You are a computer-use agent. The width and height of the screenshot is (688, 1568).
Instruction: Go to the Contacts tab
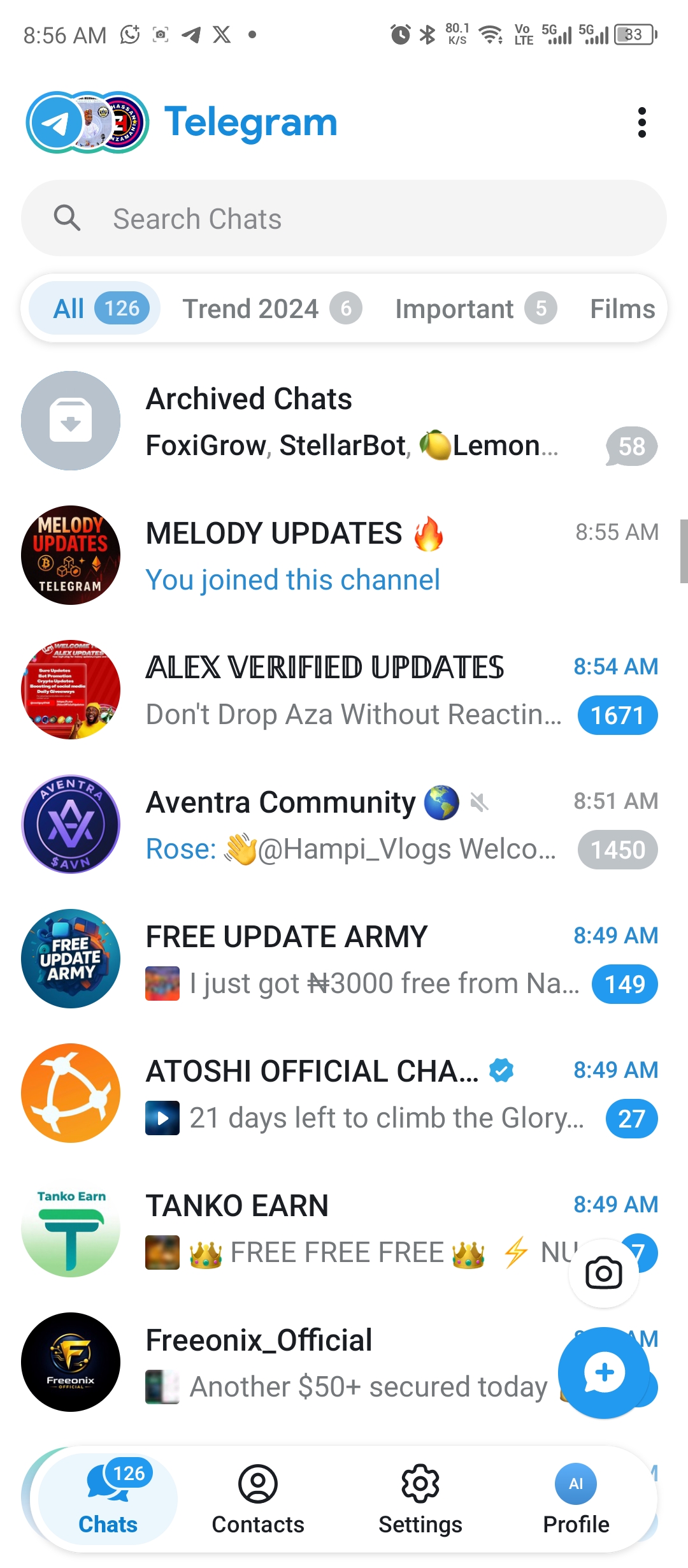[257, 1499]
